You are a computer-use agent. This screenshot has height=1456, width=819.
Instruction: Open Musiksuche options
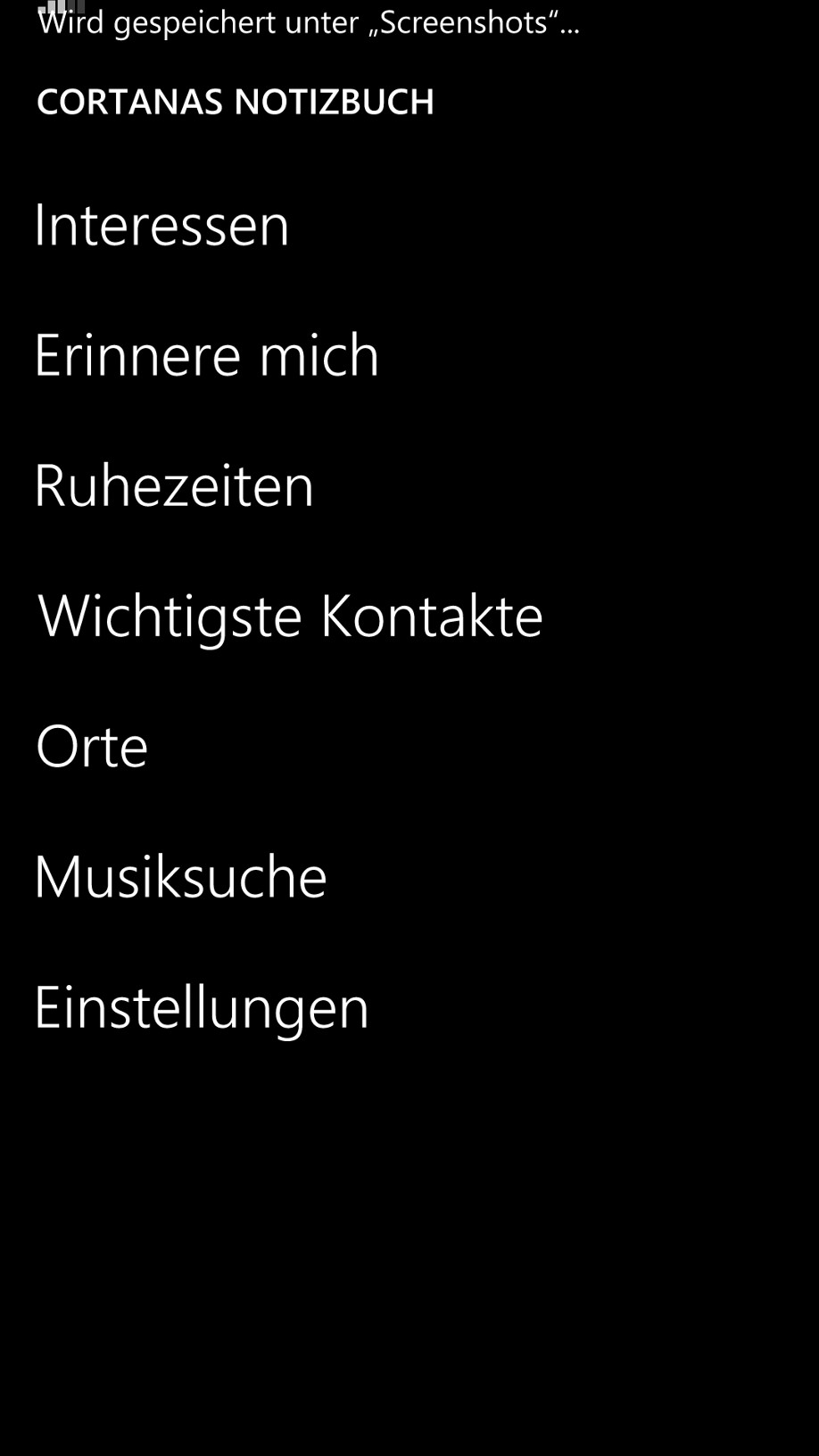point(180,877)
